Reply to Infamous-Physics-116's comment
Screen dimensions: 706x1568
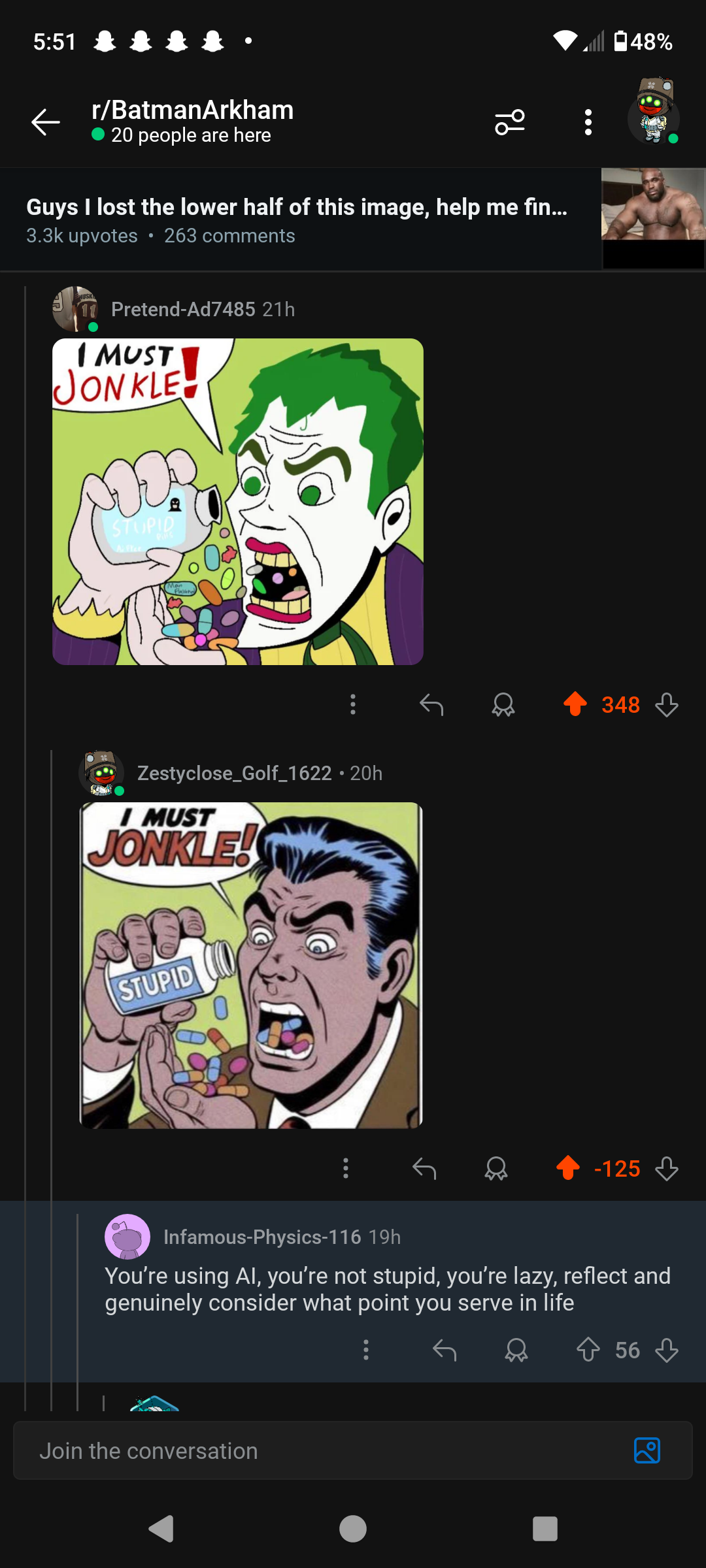[x=445, y=1350]
